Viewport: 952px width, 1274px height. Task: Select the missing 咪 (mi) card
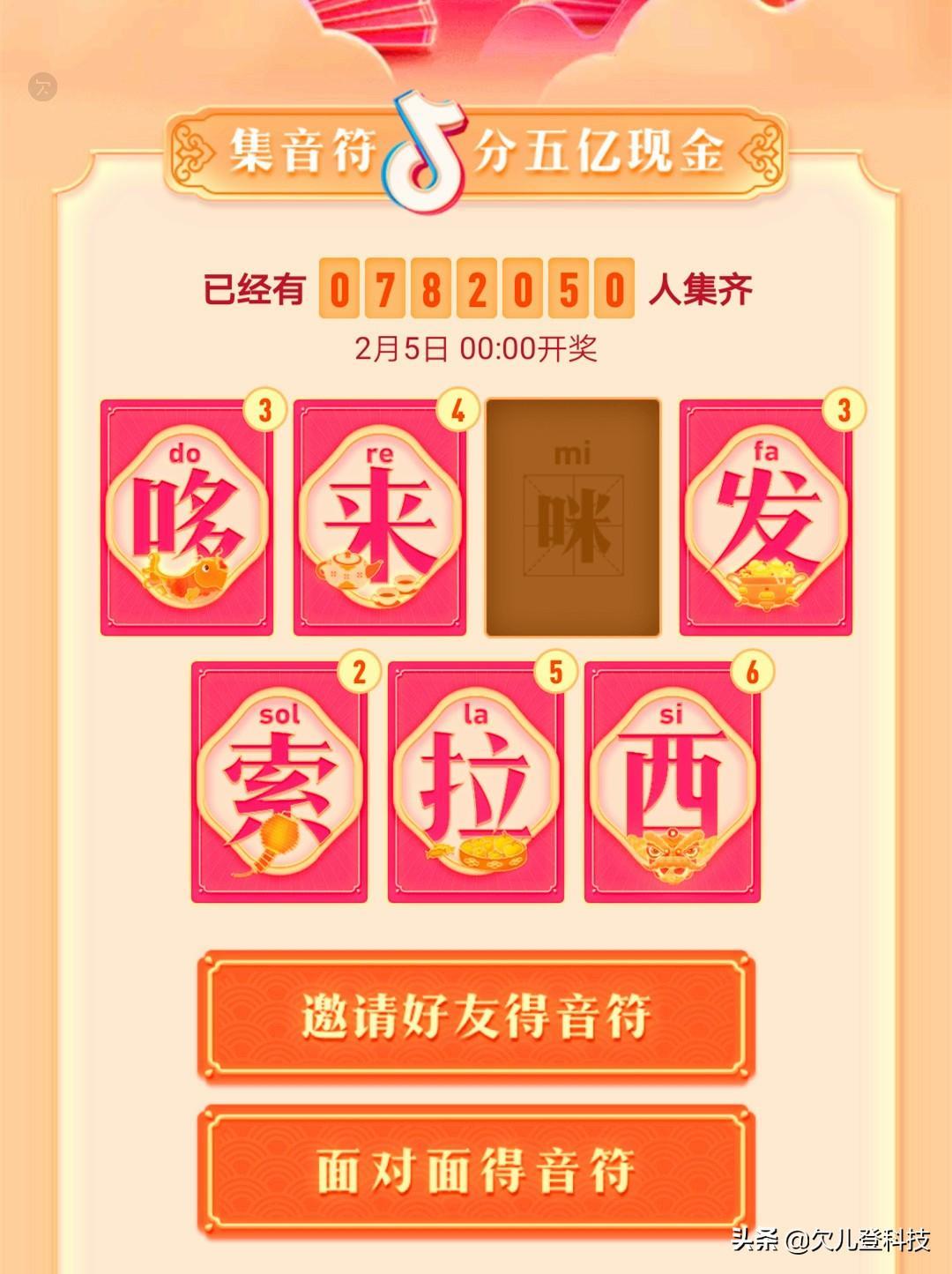coord(573,518)
